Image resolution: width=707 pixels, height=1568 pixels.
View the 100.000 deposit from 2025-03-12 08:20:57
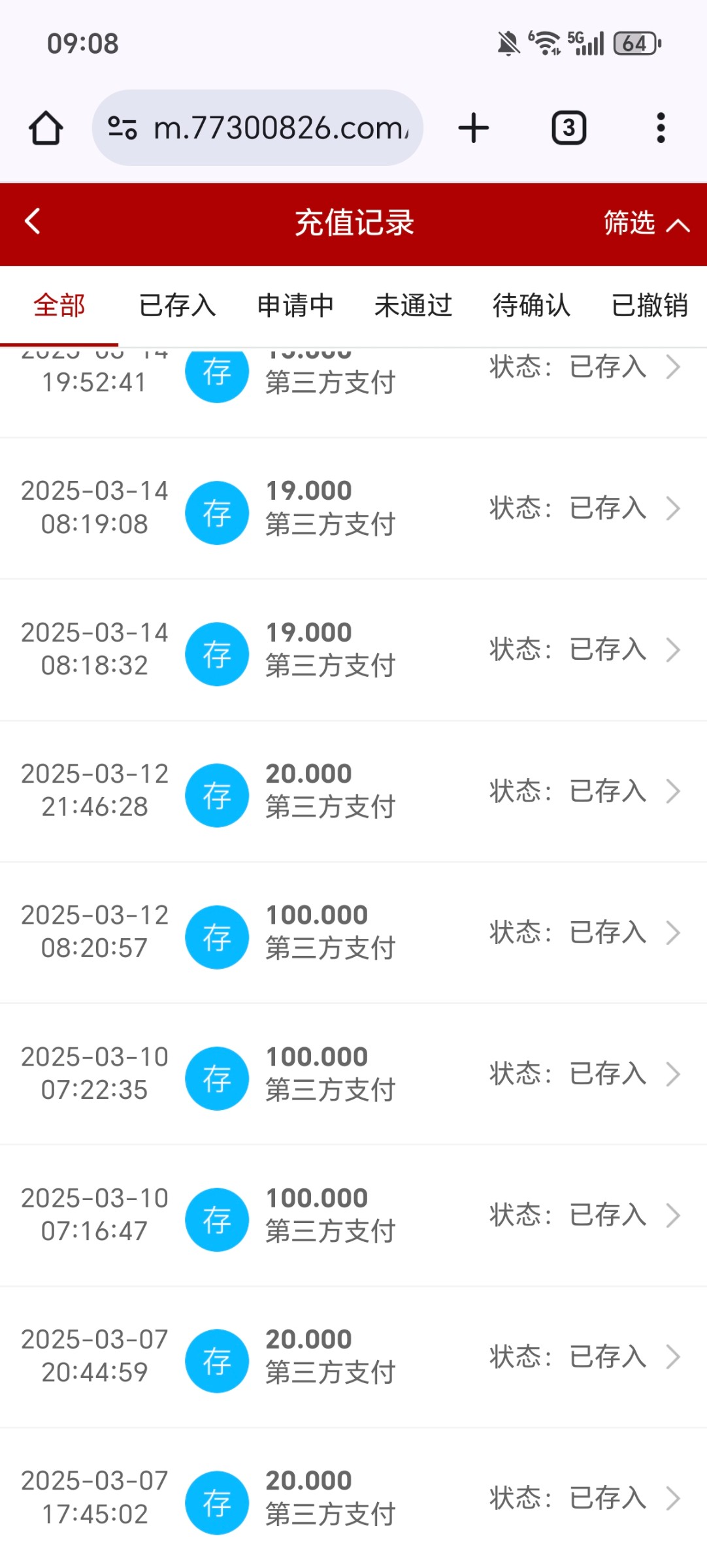pos(354,933)
